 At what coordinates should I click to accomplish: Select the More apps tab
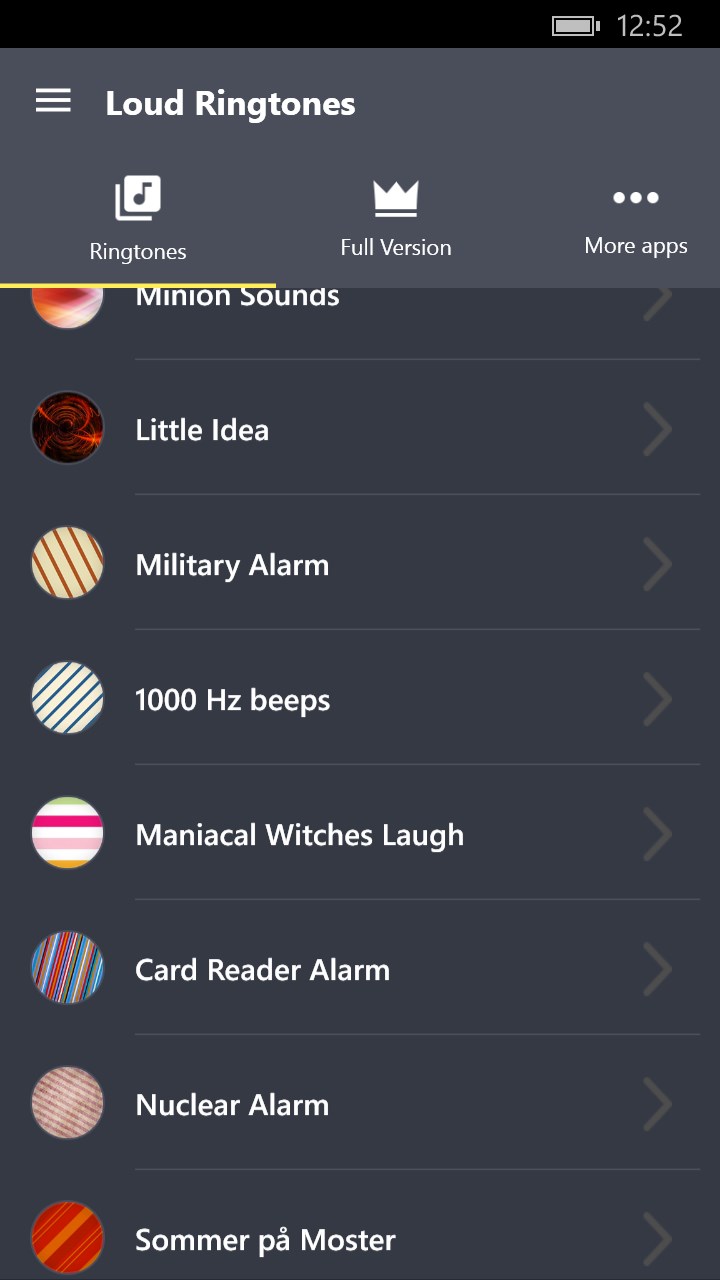(x=636, y=219)
